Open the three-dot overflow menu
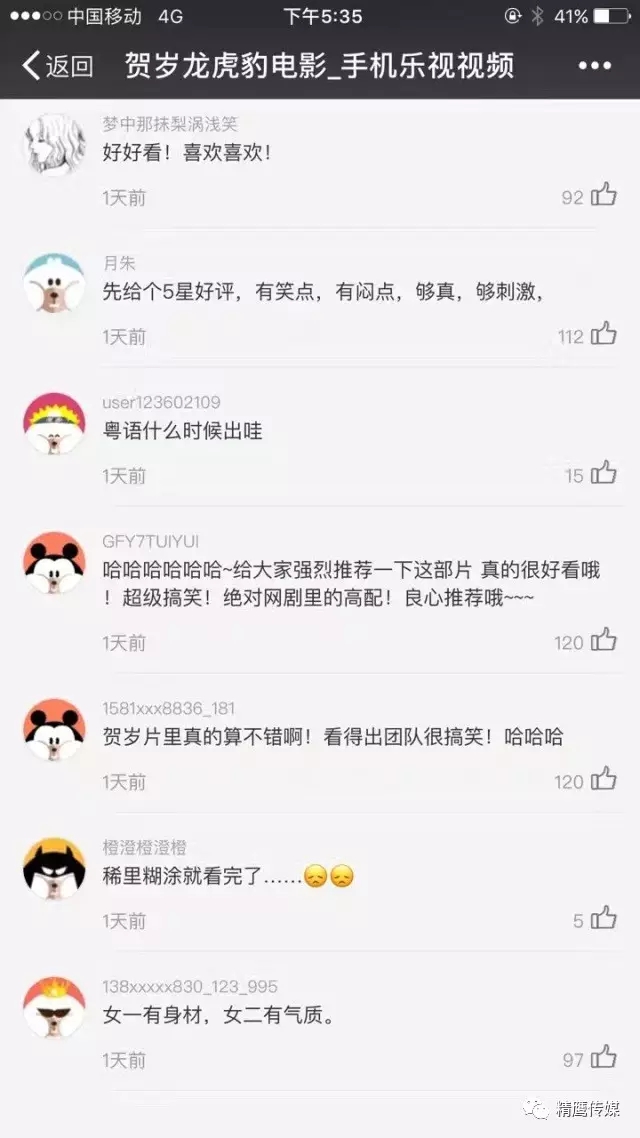The image size is (640, 1138). 595,66
